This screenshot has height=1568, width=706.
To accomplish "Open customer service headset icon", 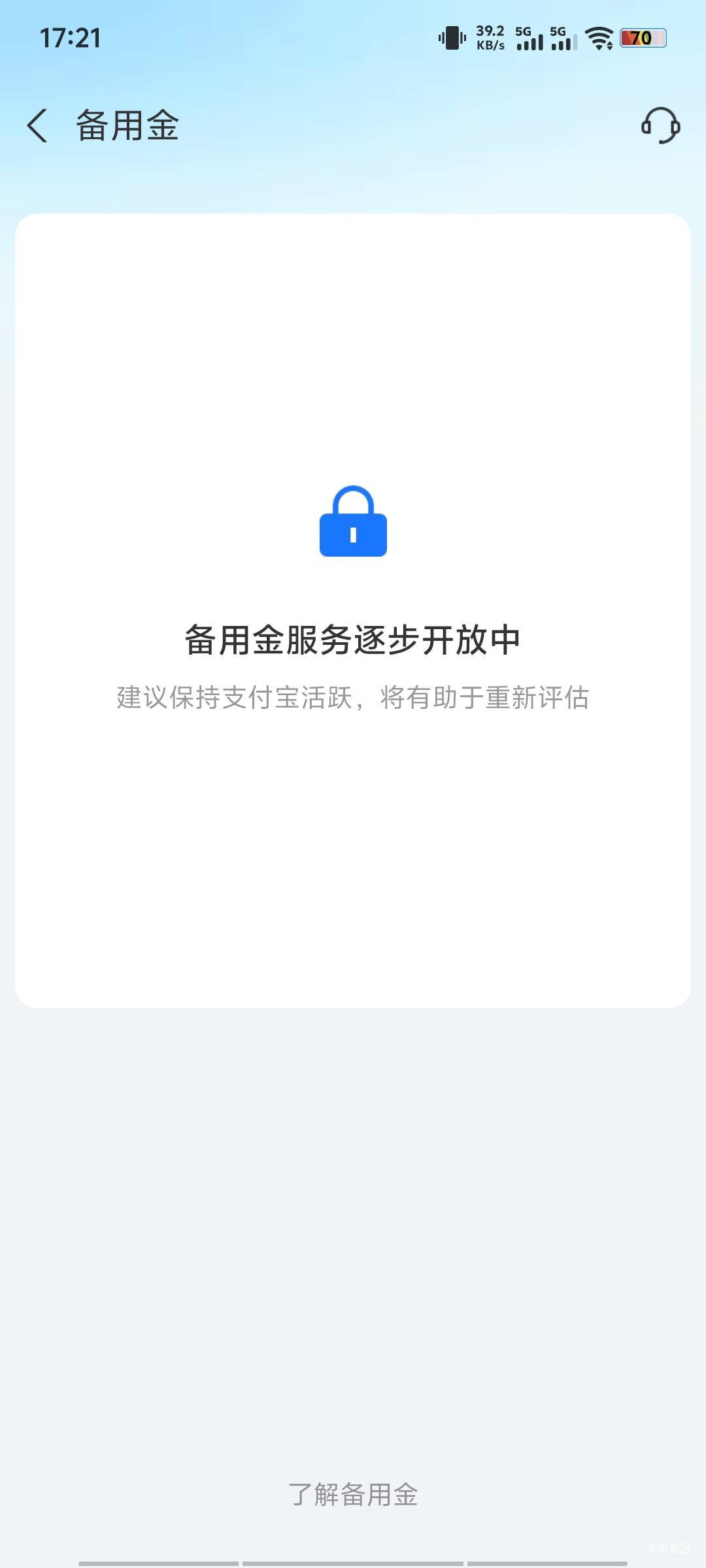I will [x=660, y=125].
